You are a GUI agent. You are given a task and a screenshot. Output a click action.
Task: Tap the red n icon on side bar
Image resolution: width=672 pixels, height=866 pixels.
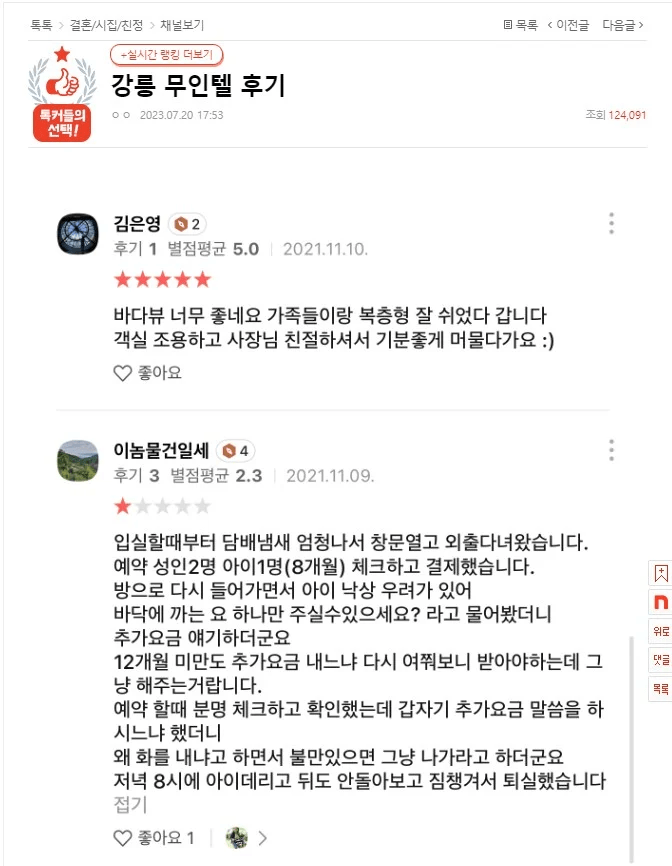pyautogui.click(x=661, y=602)
